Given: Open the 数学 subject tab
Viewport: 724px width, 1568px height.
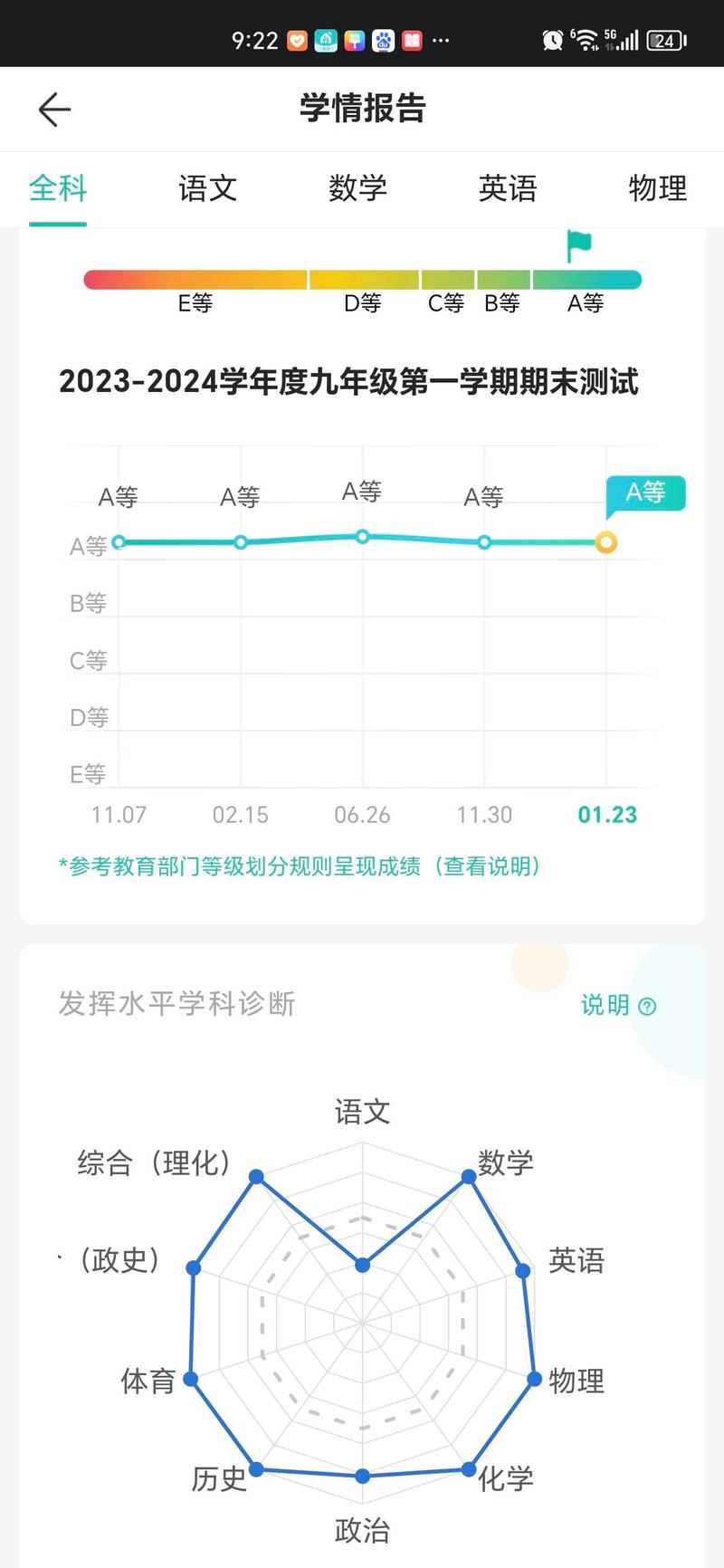Looking at the screenshot, I should coord(357,189).
